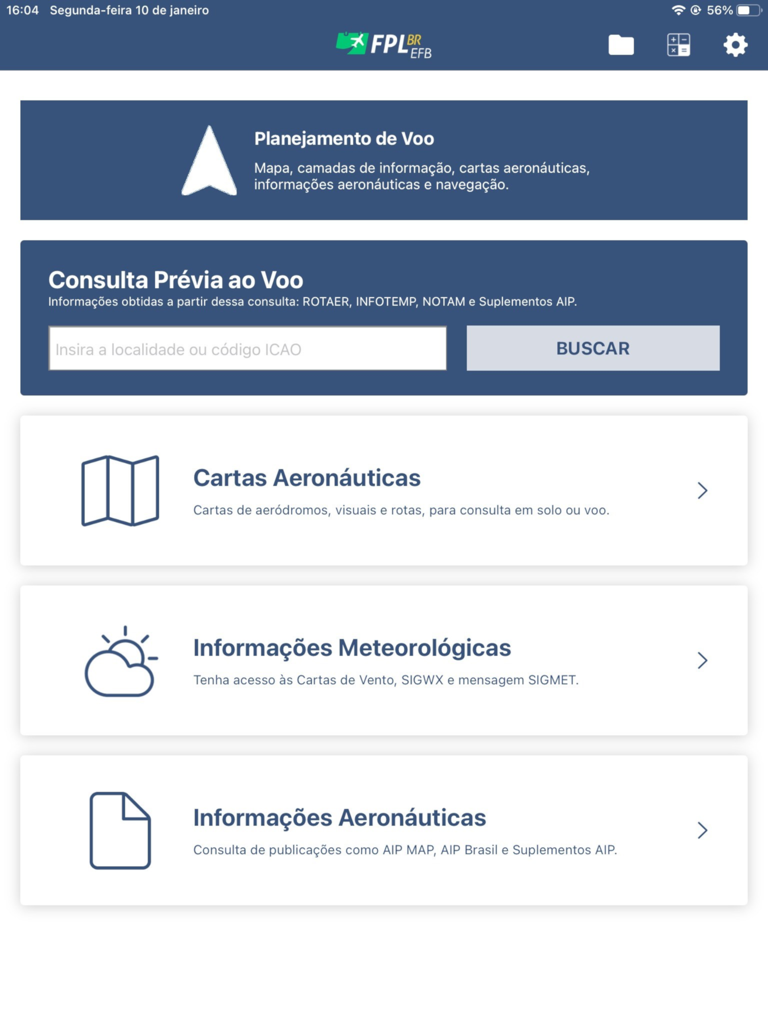Tap the document icon for Informações Aeronáuticas
The image size is (768, 1024).
[120, 830]
